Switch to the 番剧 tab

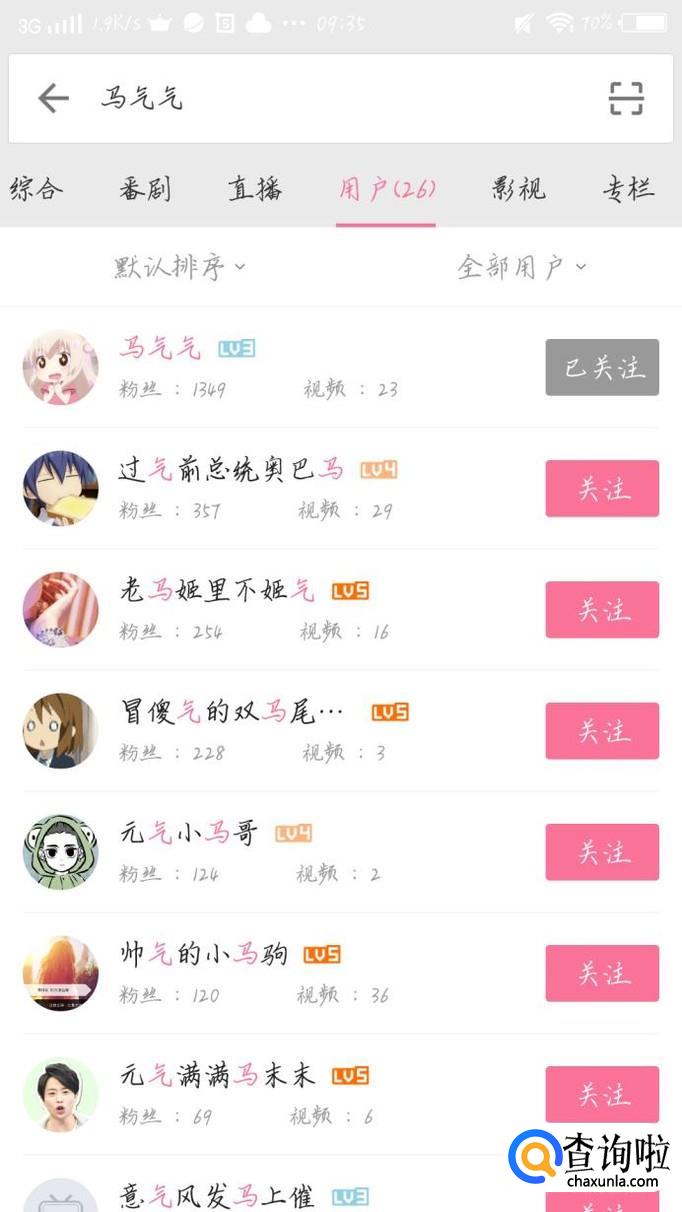(x=146, y=189)
